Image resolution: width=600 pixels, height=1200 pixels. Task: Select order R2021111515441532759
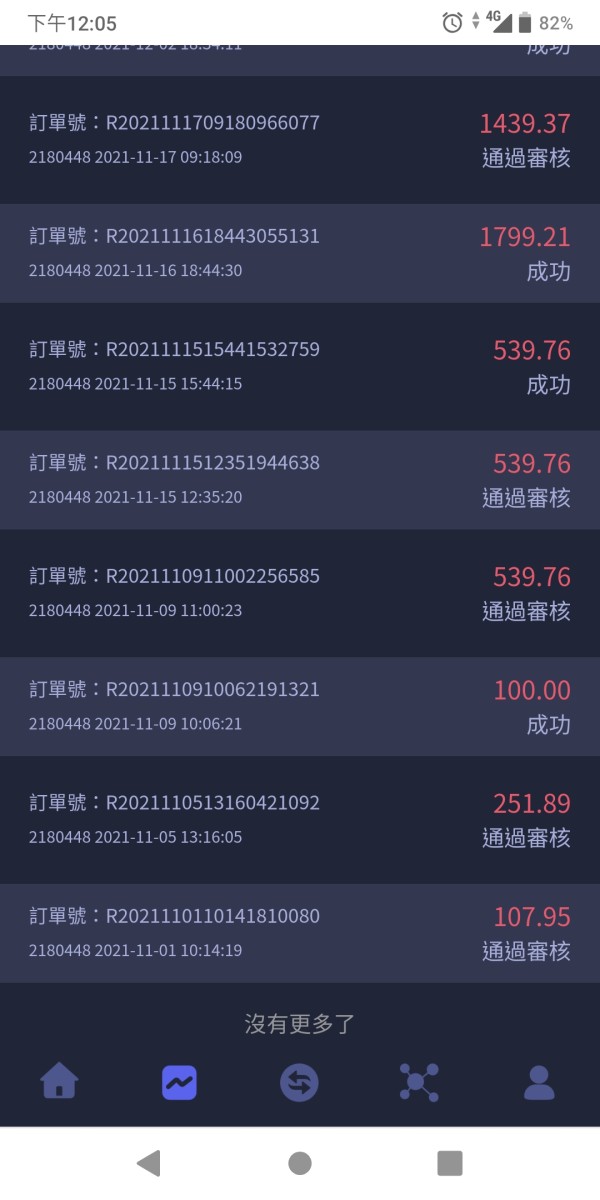[x=300, y=367]
